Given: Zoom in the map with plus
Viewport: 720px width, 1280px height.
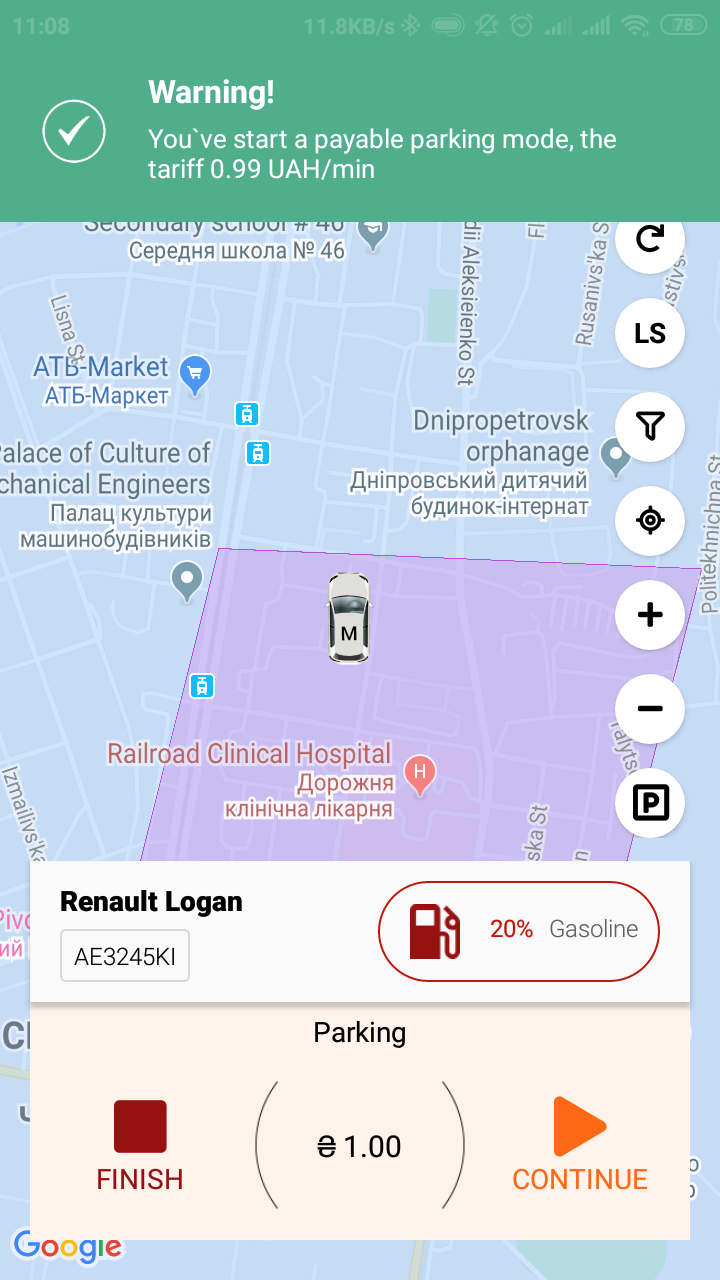Looking at the screenshot, I should pos(650,614).
